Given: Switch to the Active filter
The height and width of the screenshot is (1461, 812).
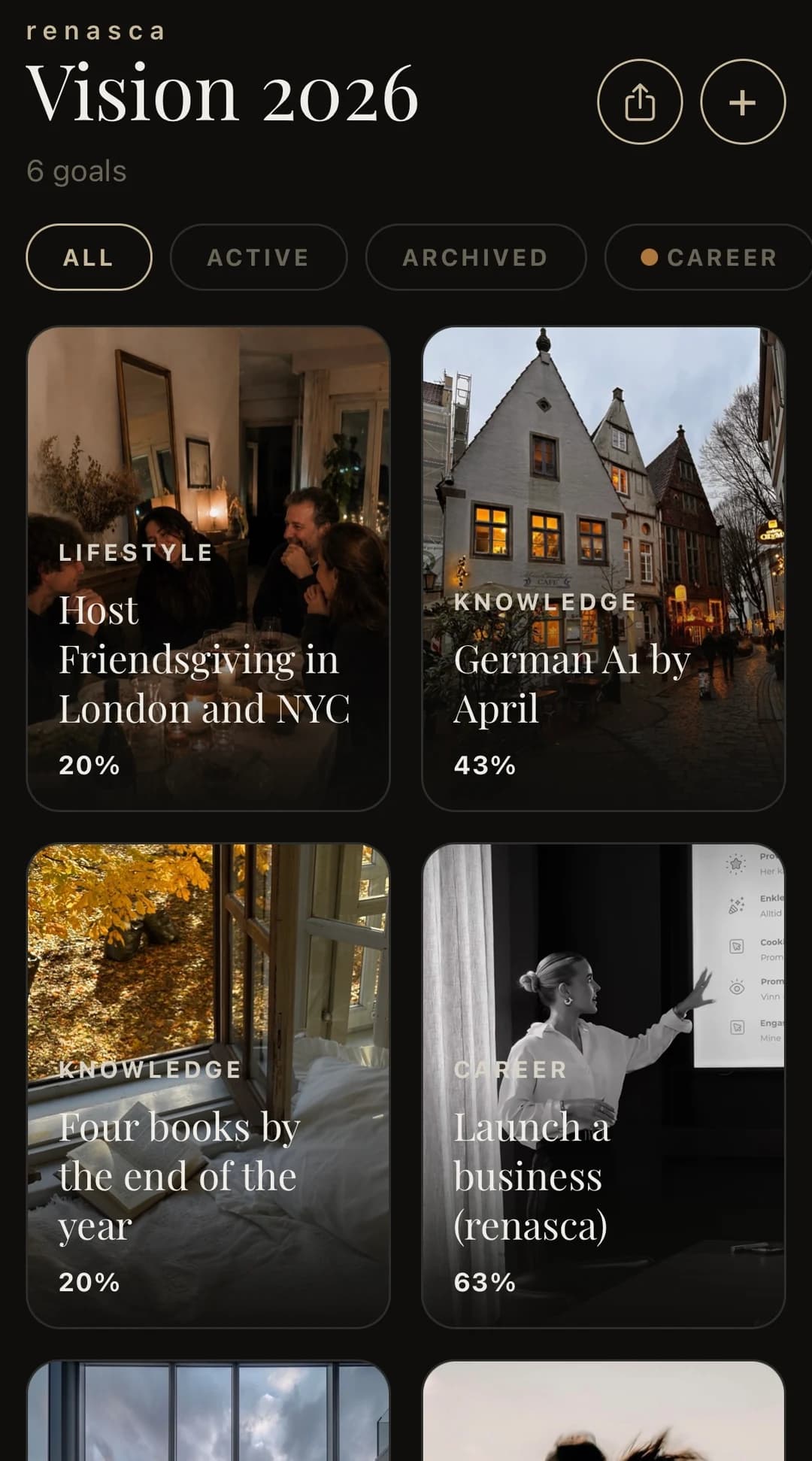Looking at the screenshot, I should coord(259,257).
